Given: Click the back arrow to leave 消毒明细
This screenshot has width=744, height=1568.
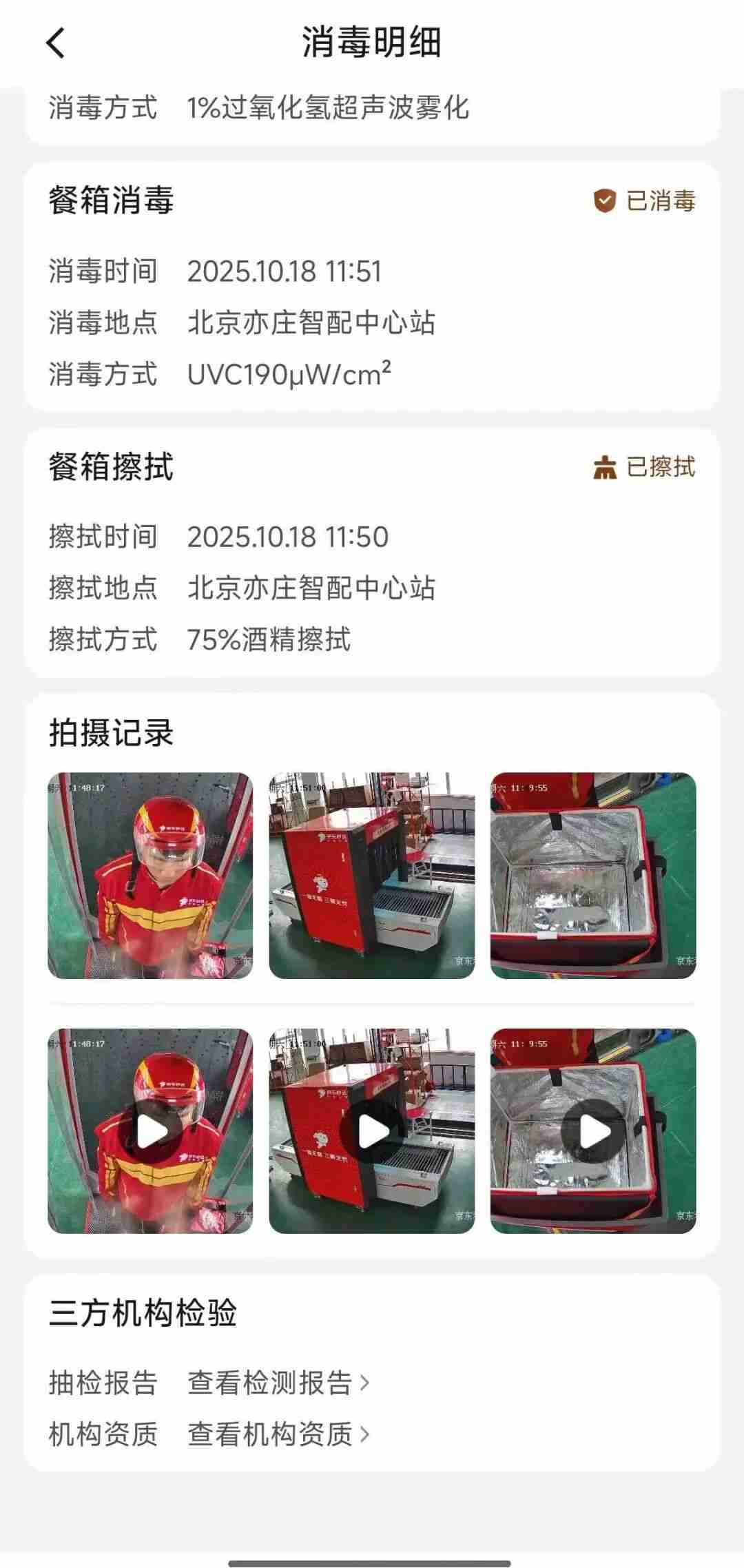Looking at the screenshot, I should point(54,43).
